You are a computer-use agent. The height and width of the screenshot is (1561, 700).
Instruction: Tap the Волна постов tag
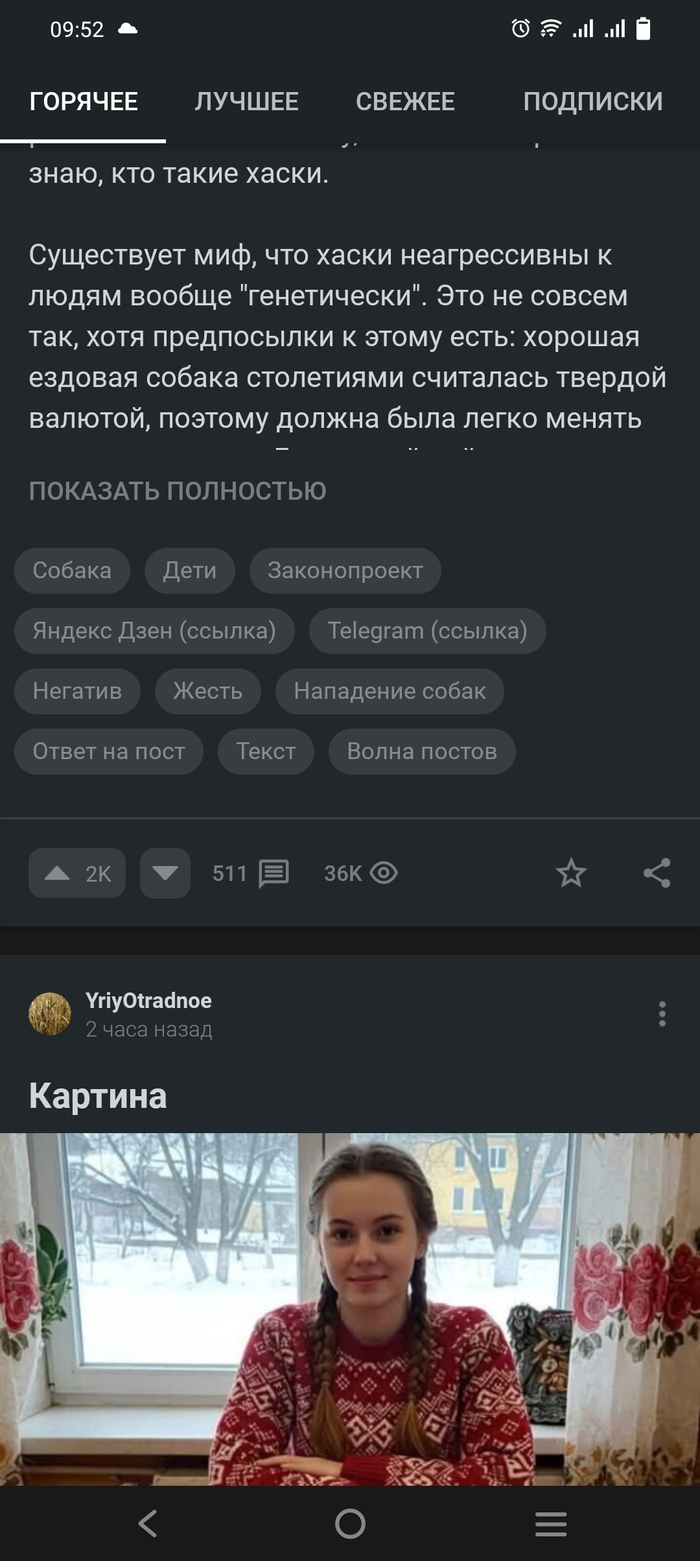point(421,751)
